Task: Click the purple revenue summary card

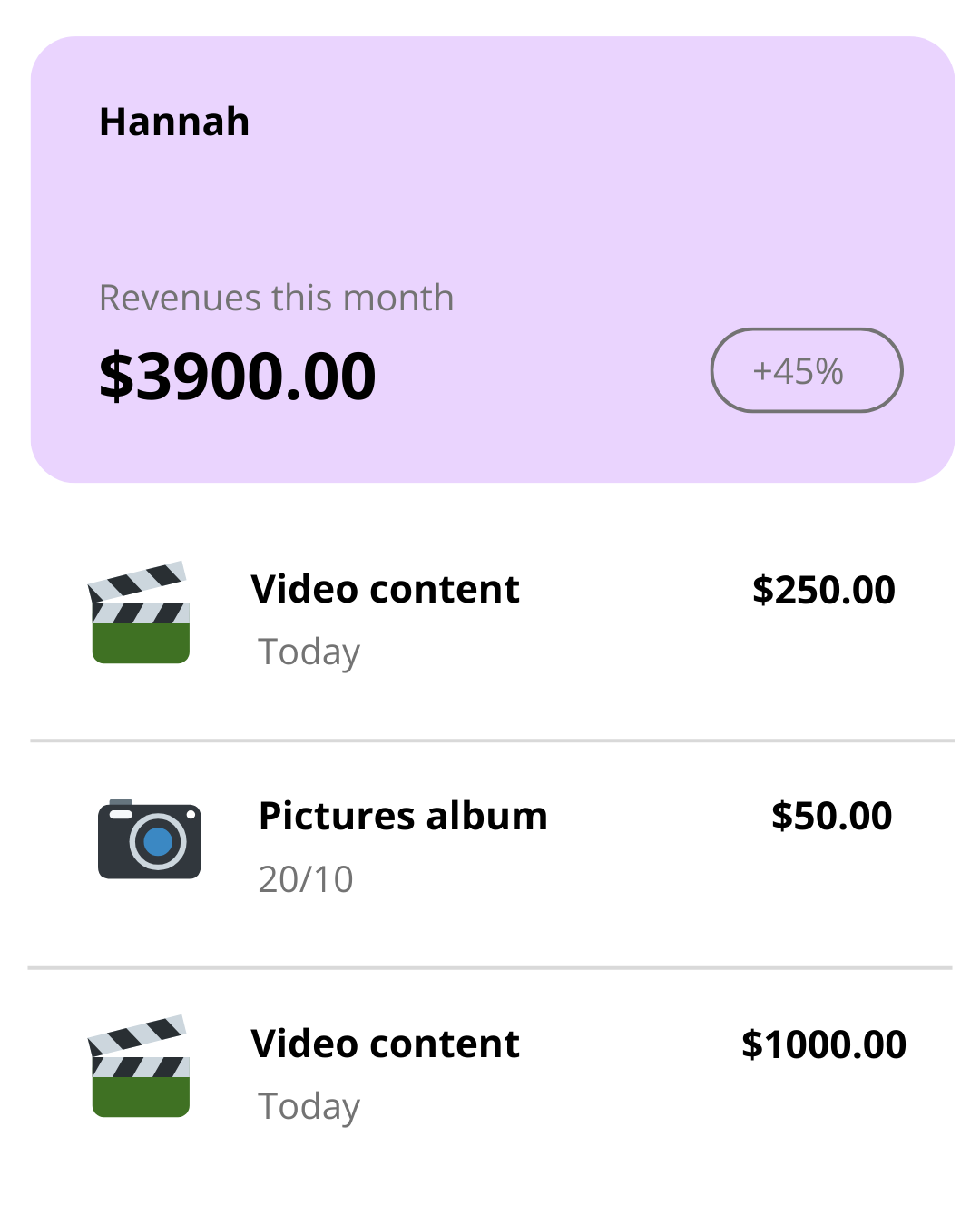Action: [x=490, y=257]
